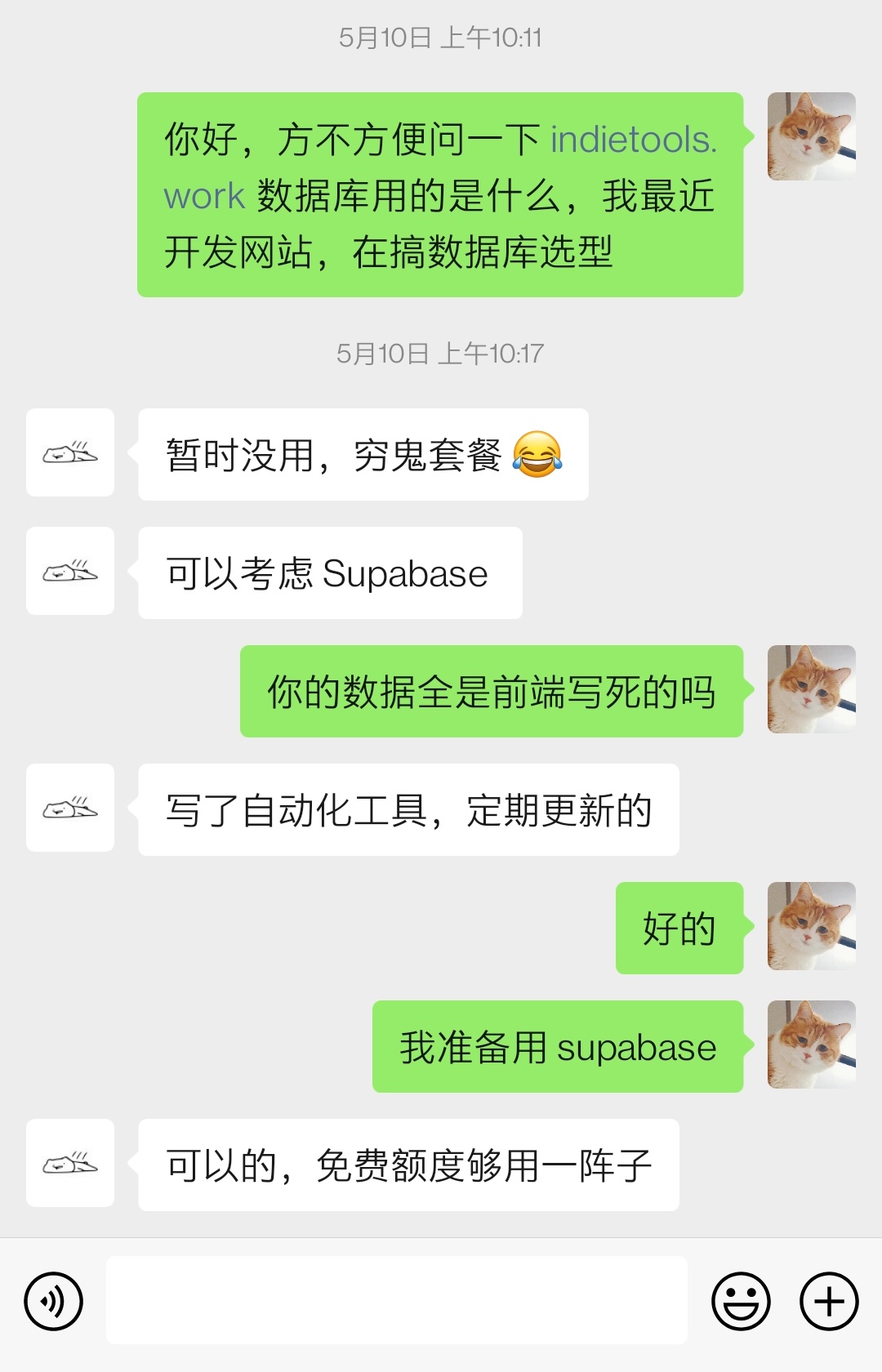Open contact avatar beside 可以考虑 Supabase
Viewport: 882px width, 1372px height.
point(70,571)
